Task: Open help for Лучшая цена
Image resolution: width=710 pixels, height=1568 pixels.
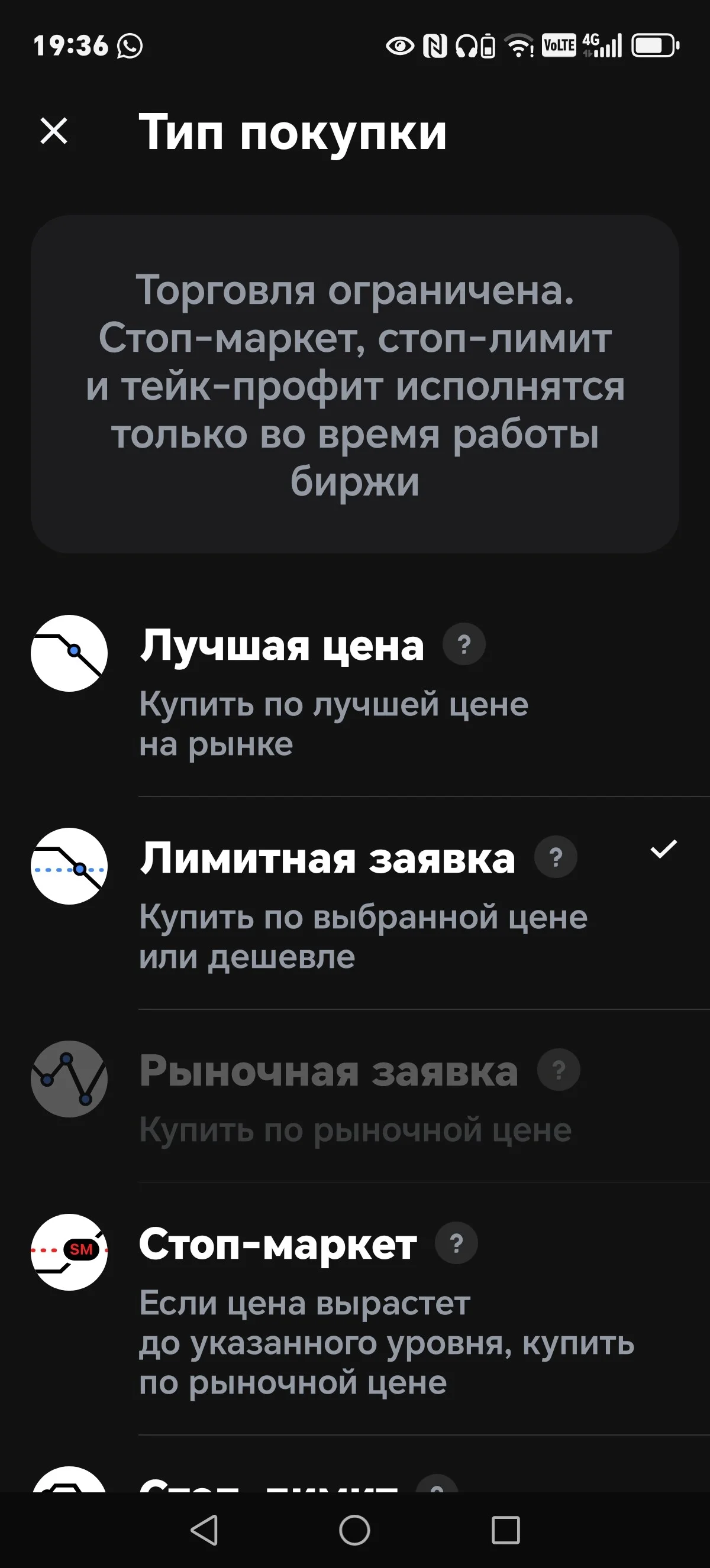Action: (464, 644)
